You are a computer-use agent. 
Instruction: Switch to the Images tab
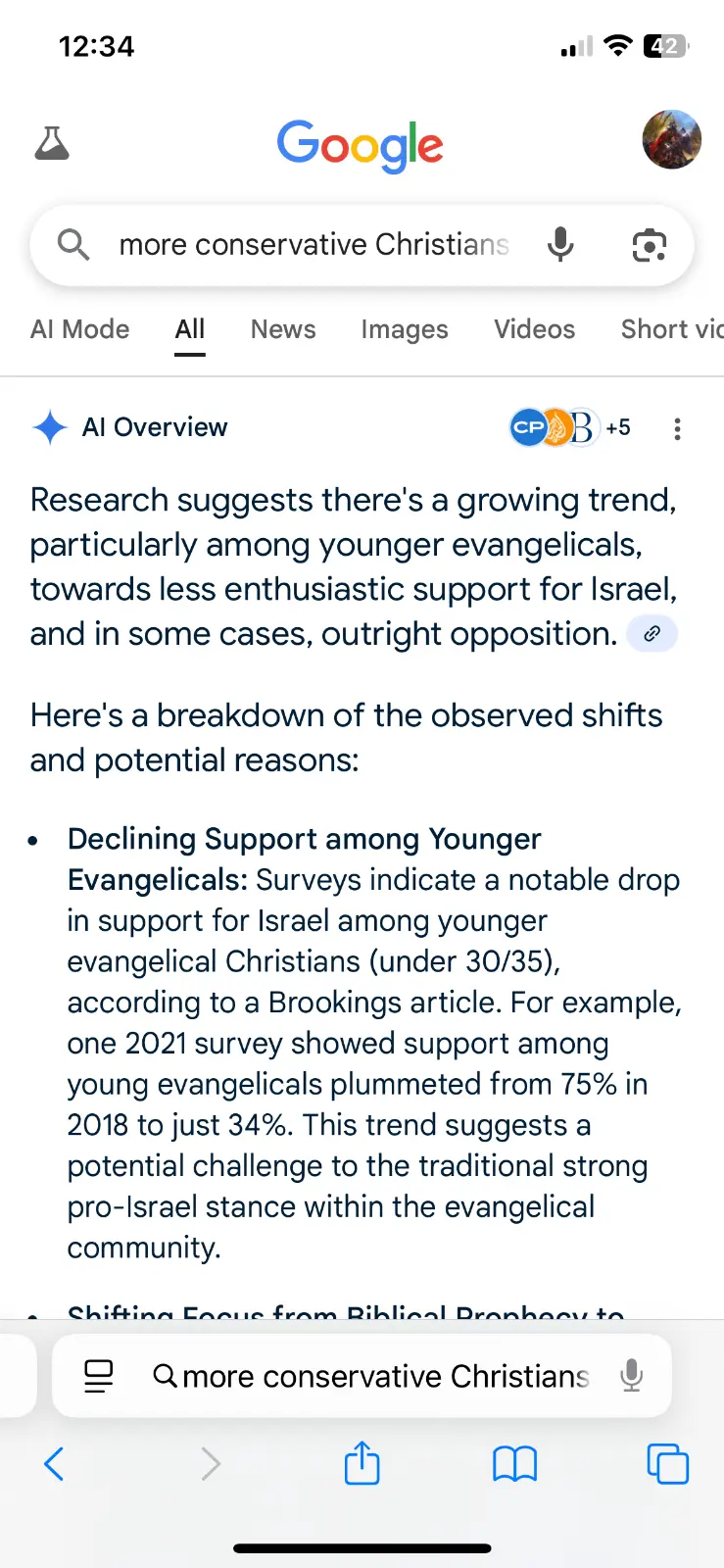[x=404, y=329]
